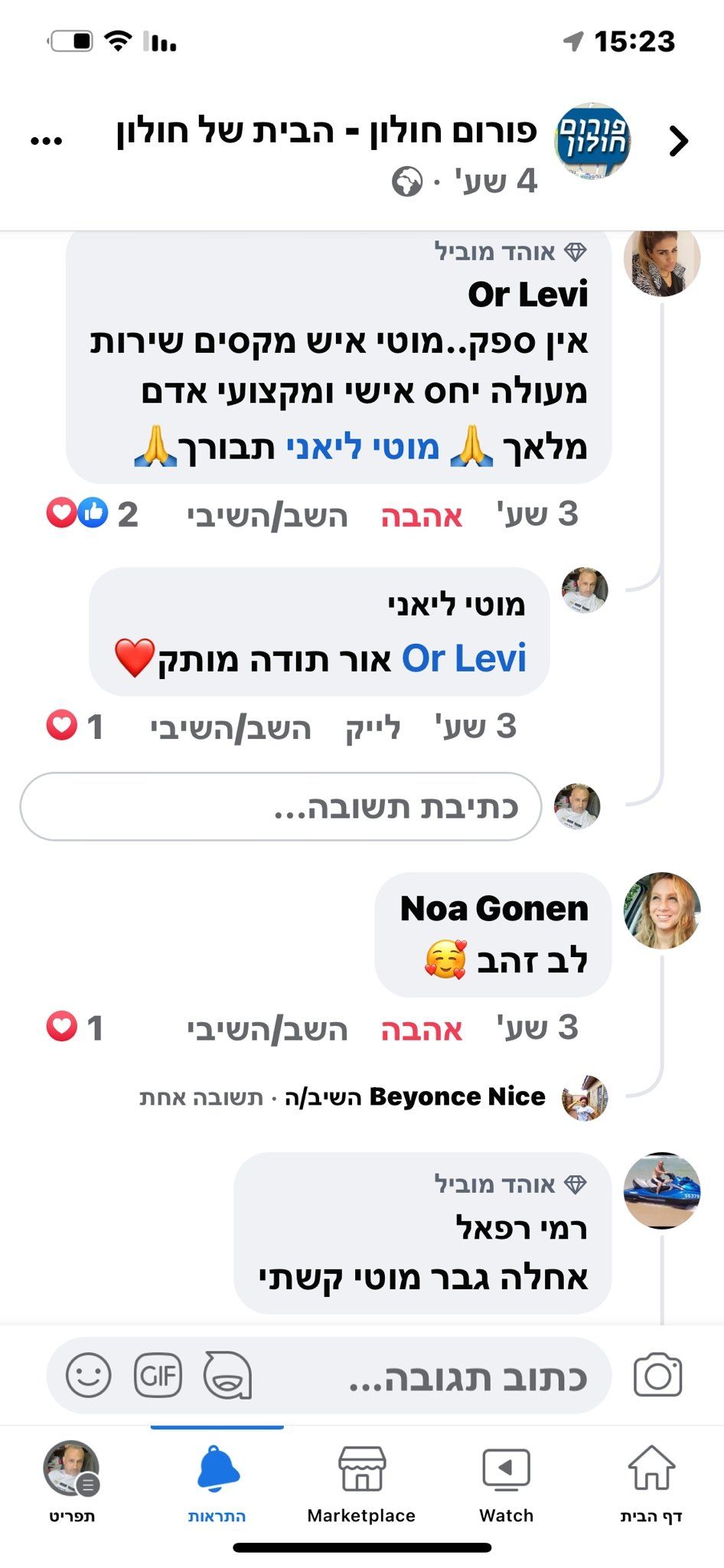Open the GIF picker
The height and width of the screenshot is (1568, 724).
158,1376
